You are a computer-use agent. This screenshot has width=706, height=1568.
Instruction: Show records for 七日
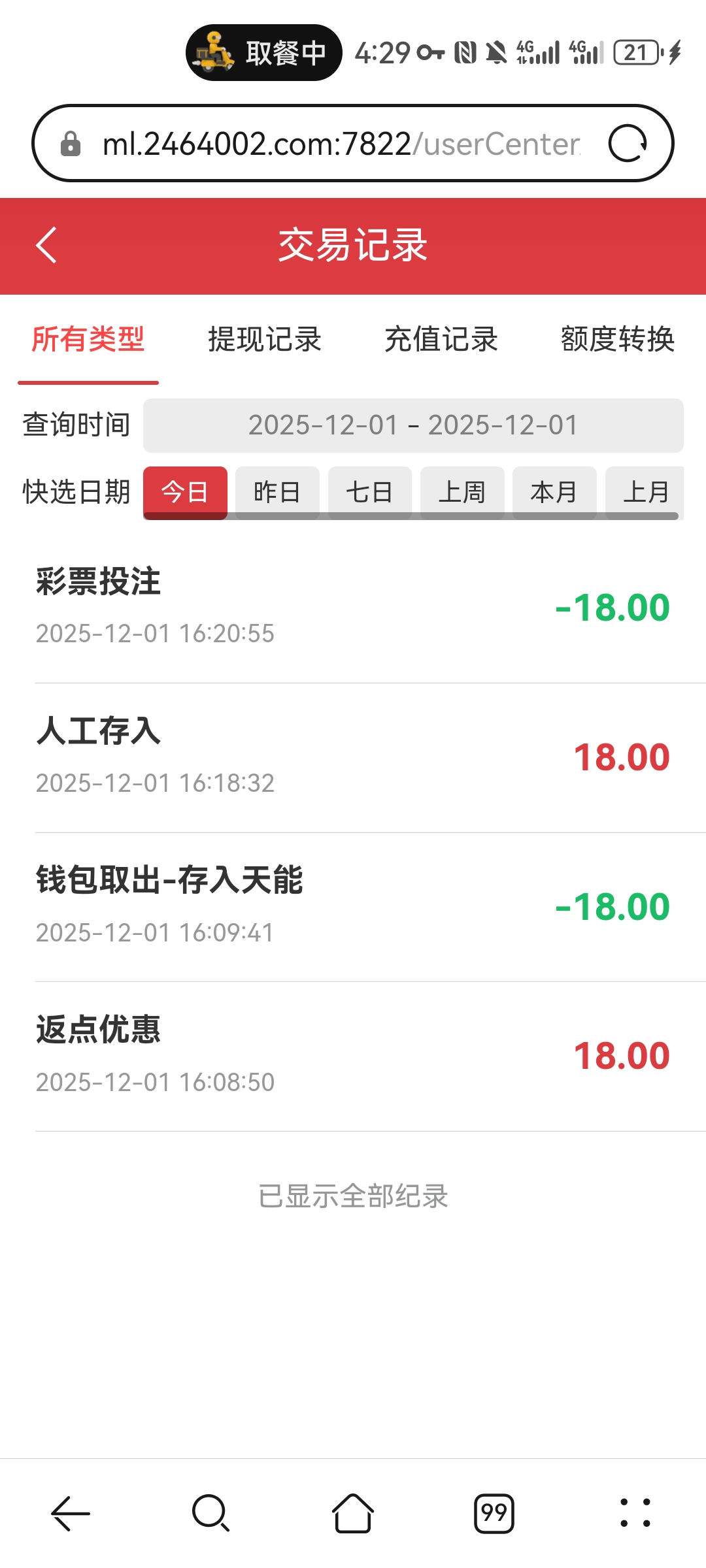pos(369,492)
